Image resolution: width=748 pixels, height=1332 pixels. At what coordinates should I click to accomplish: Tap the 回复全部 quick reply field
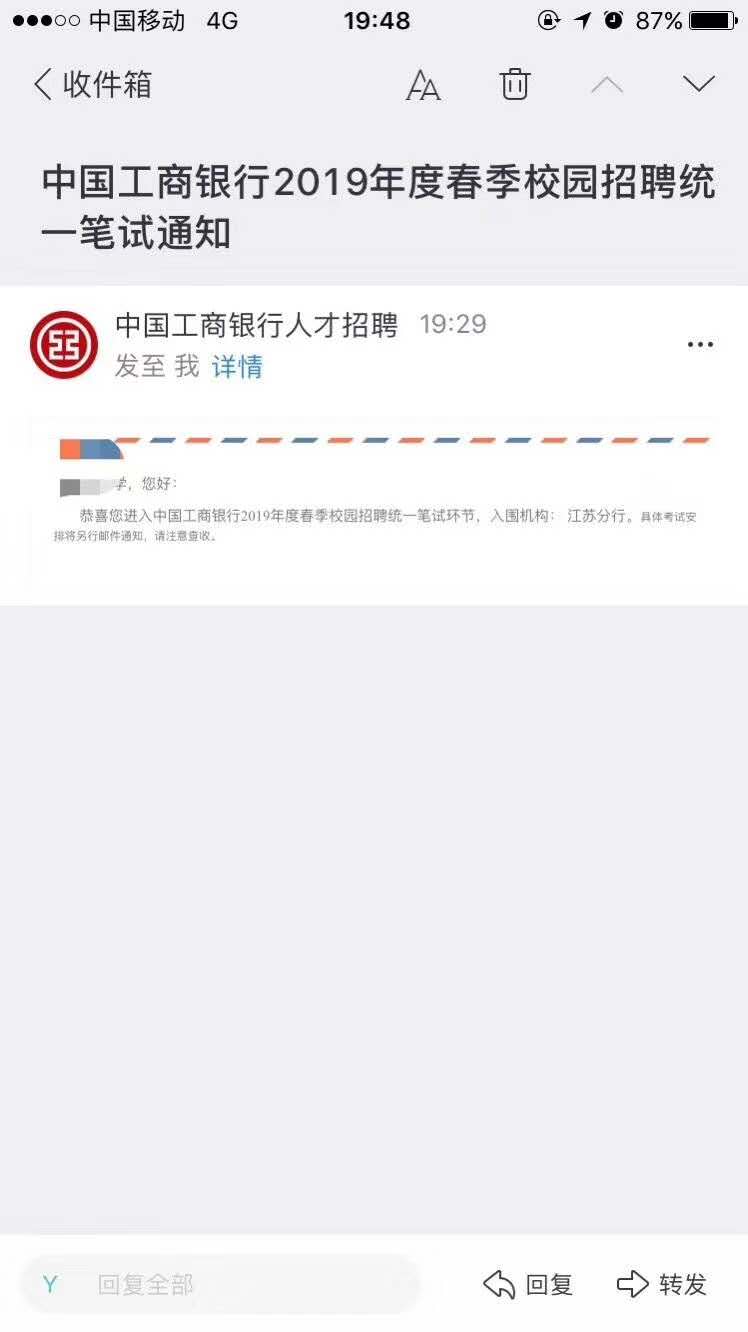[220, 1284]
